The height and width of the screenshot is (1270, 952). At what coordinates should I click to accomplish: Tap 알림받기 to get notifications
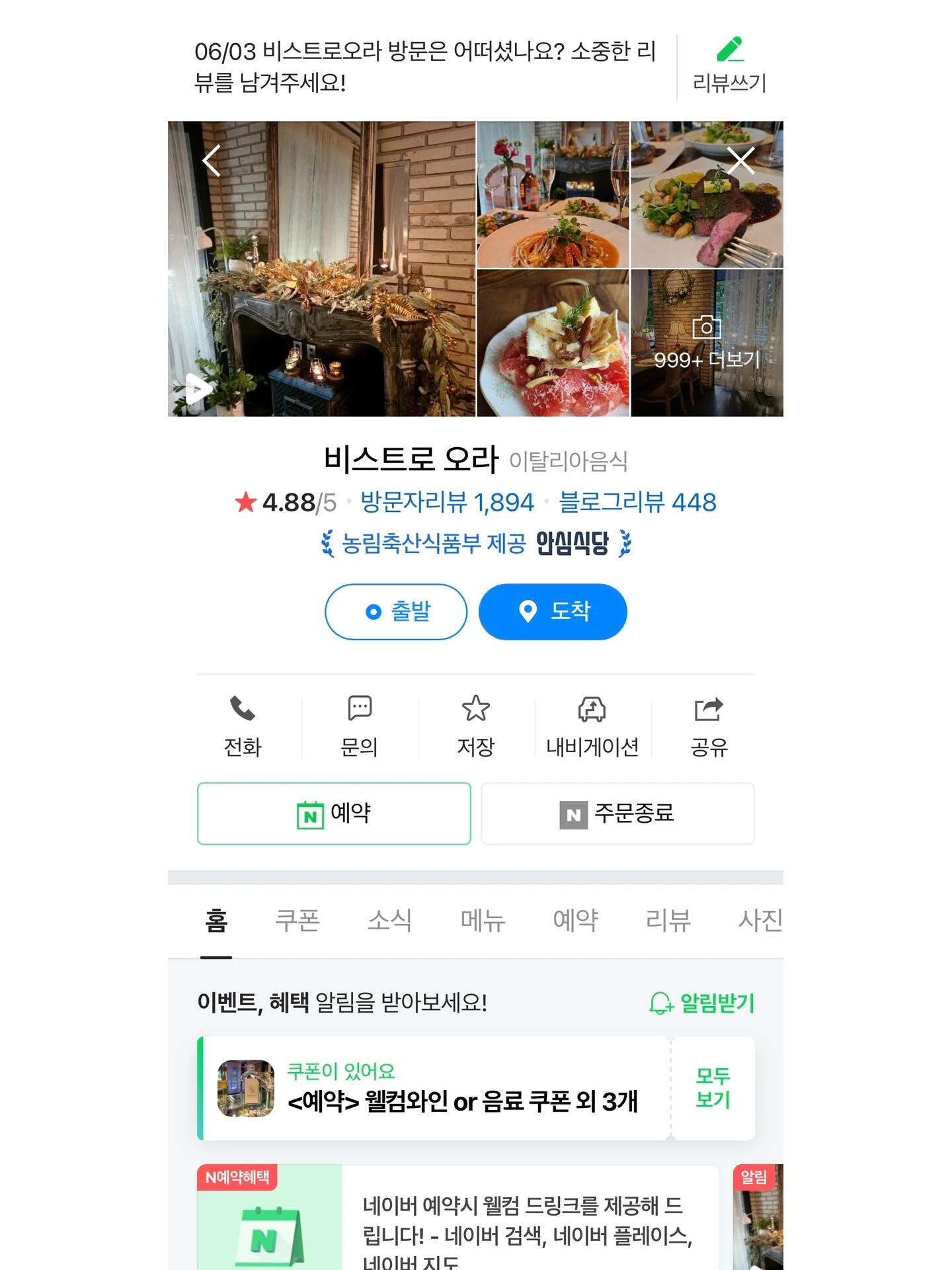point(702,1003)
